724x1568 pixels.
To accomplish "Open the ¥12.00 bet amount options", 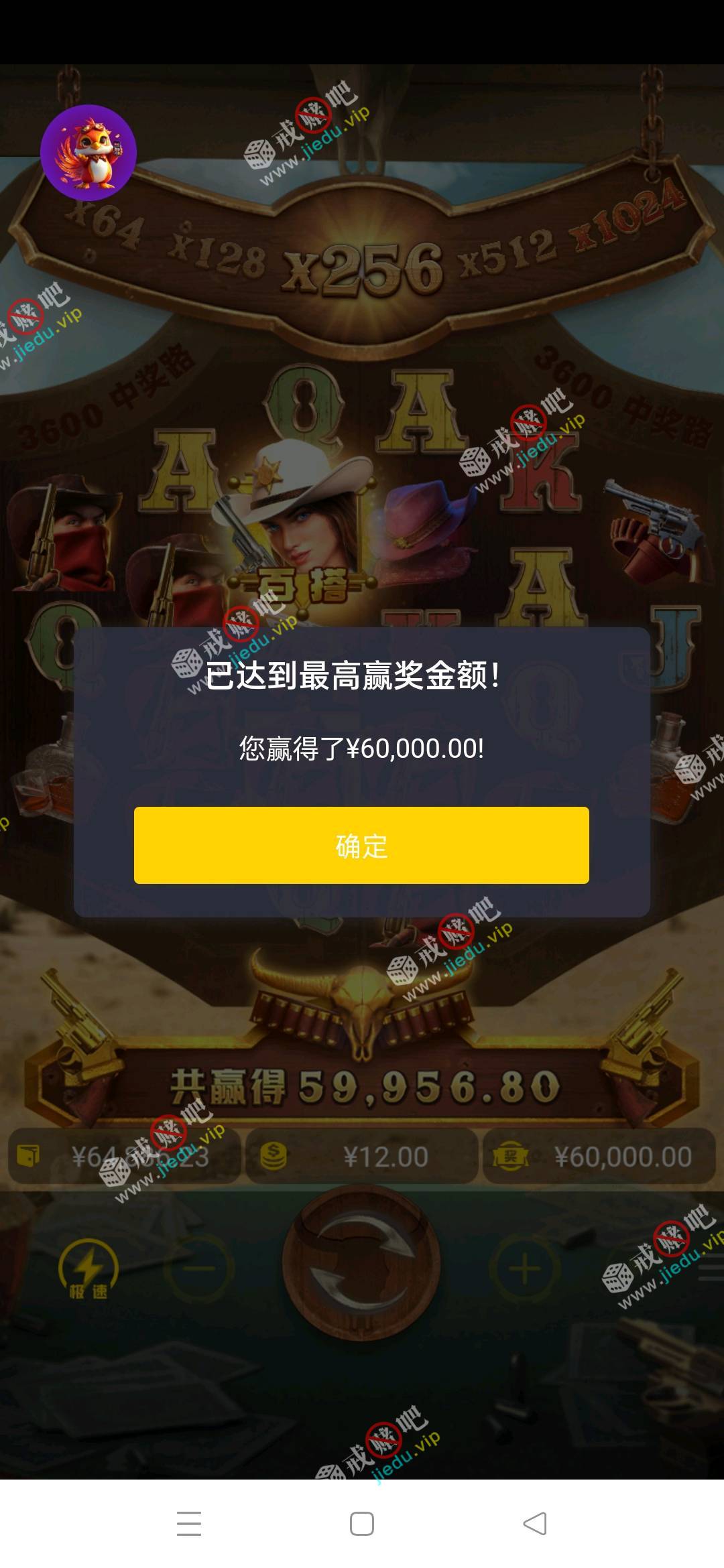I will [362, 1157].
